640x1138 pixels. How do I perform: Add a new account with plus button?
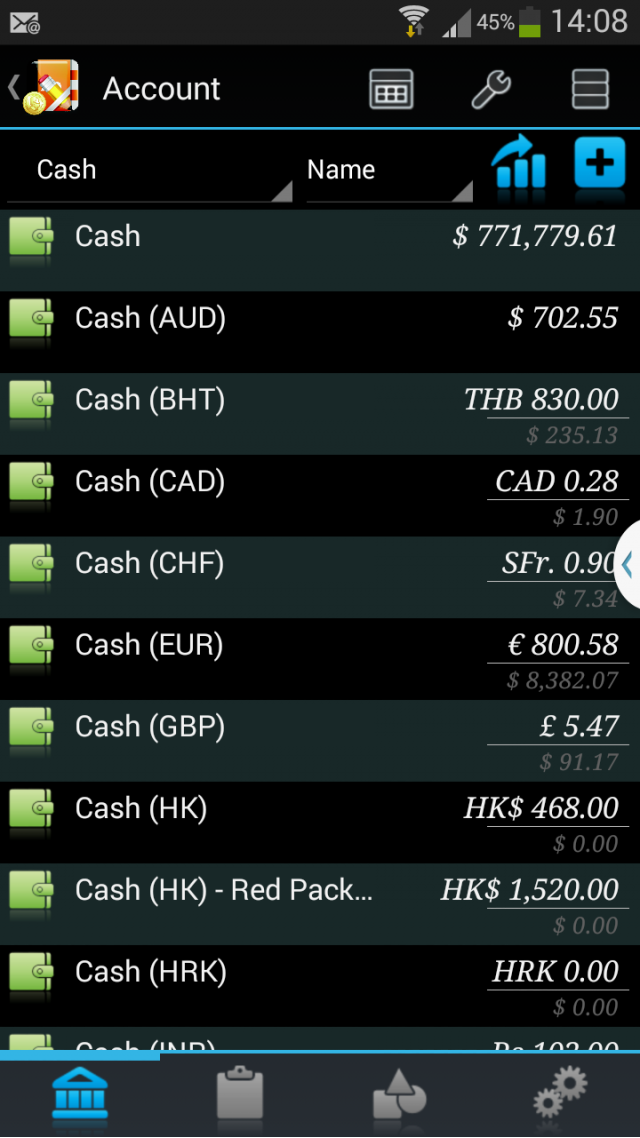tap(599, 163)
